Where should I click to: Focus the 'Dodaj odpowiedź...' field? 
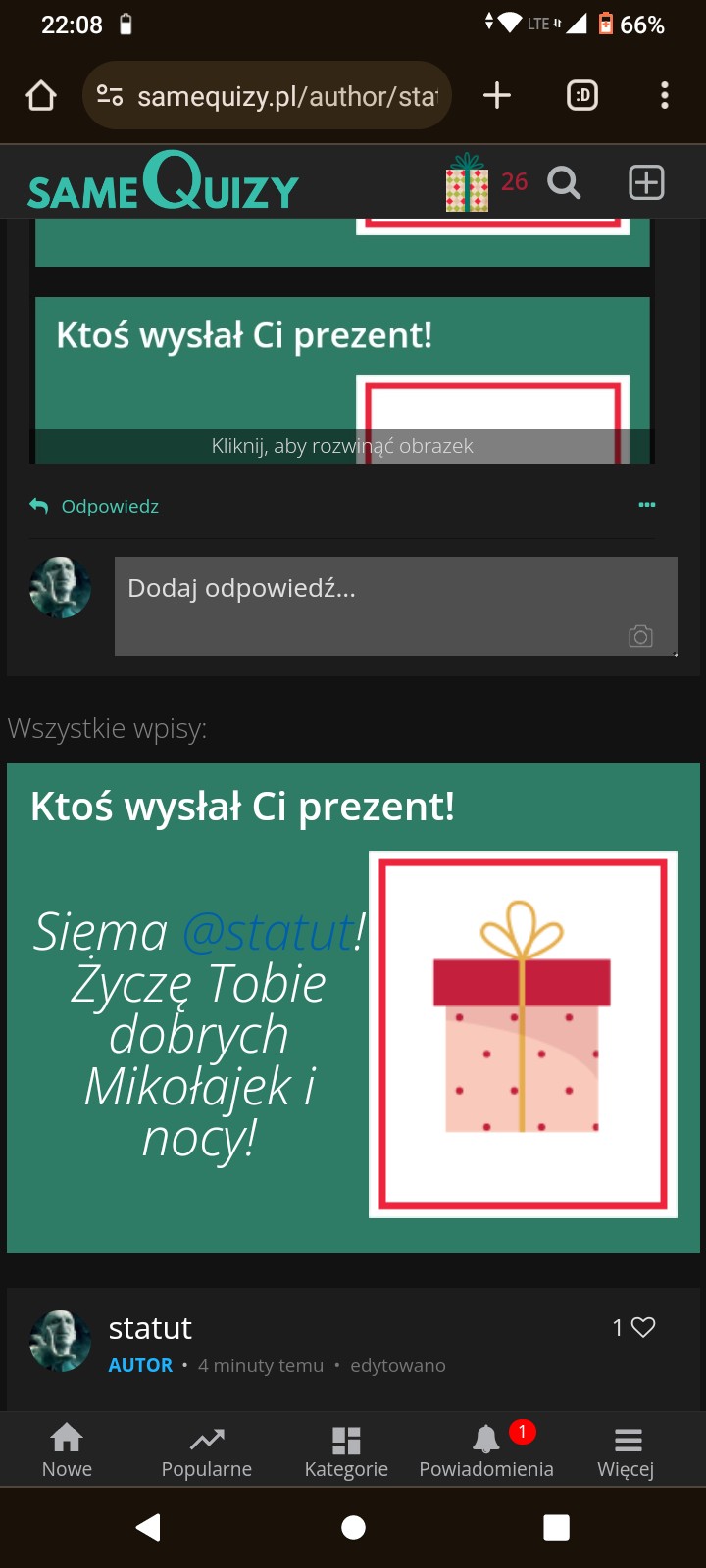(373, 598)
